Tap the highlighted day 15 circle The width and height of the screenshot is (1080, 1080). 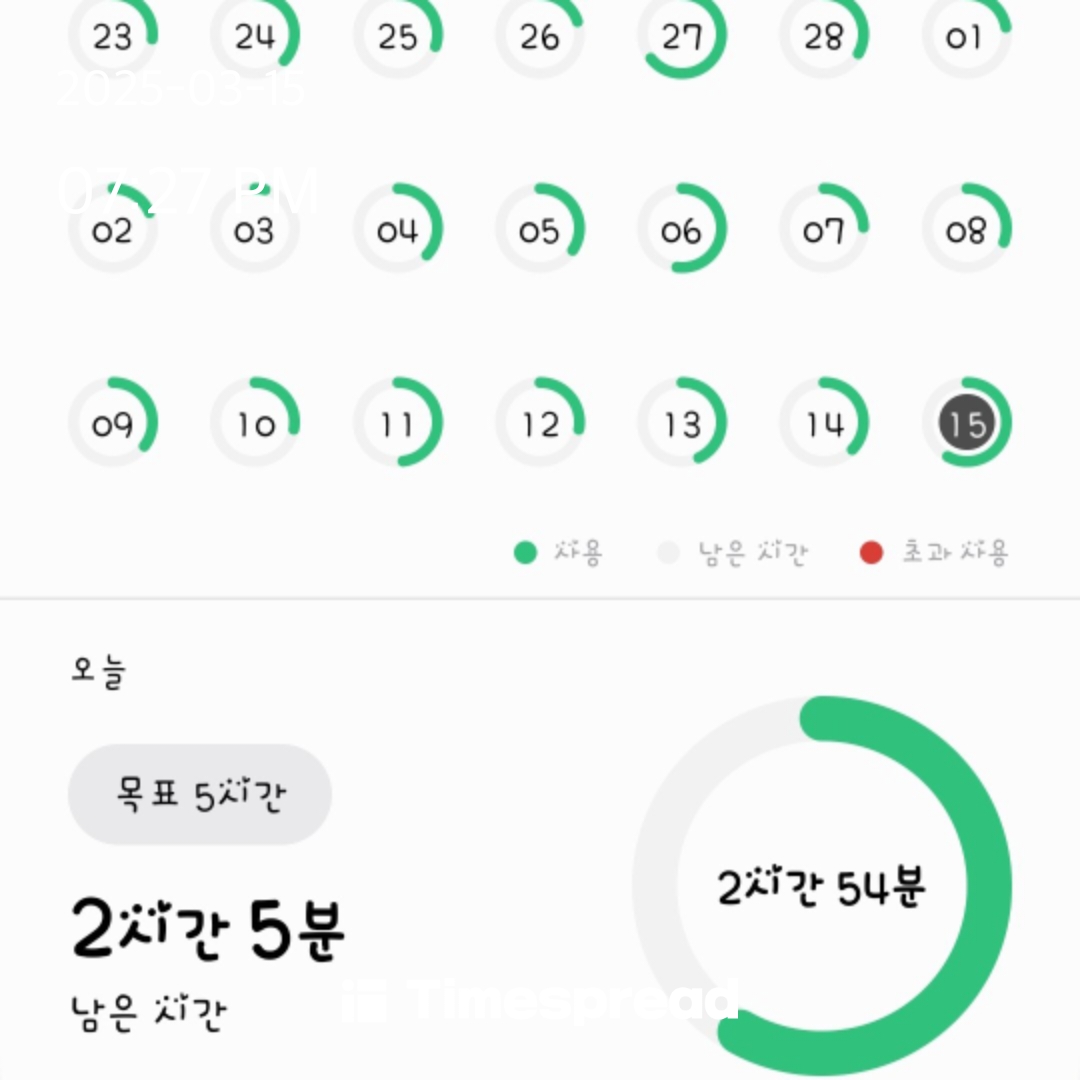966,423
